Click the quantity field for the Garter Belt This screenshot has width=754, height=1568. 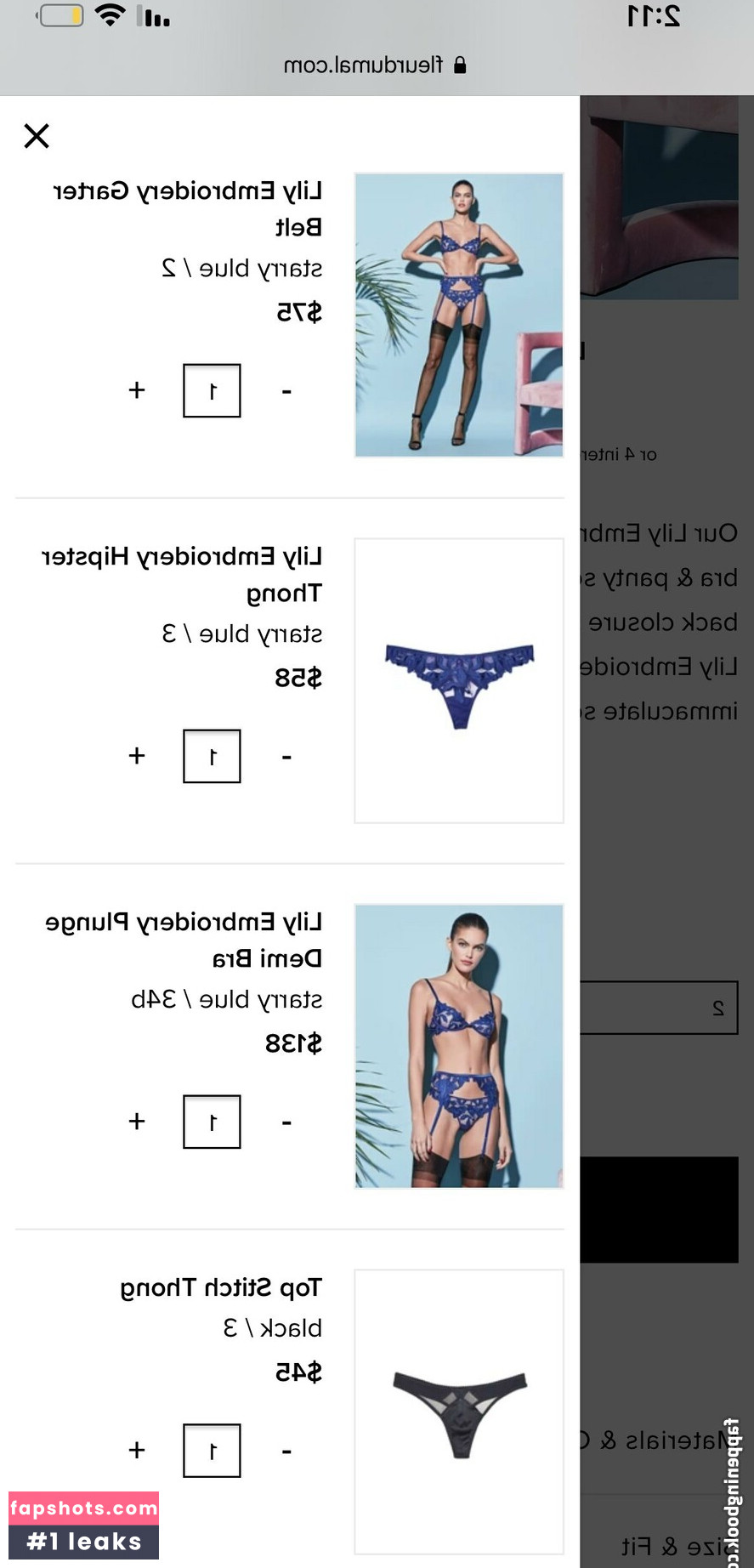[211, 390]
